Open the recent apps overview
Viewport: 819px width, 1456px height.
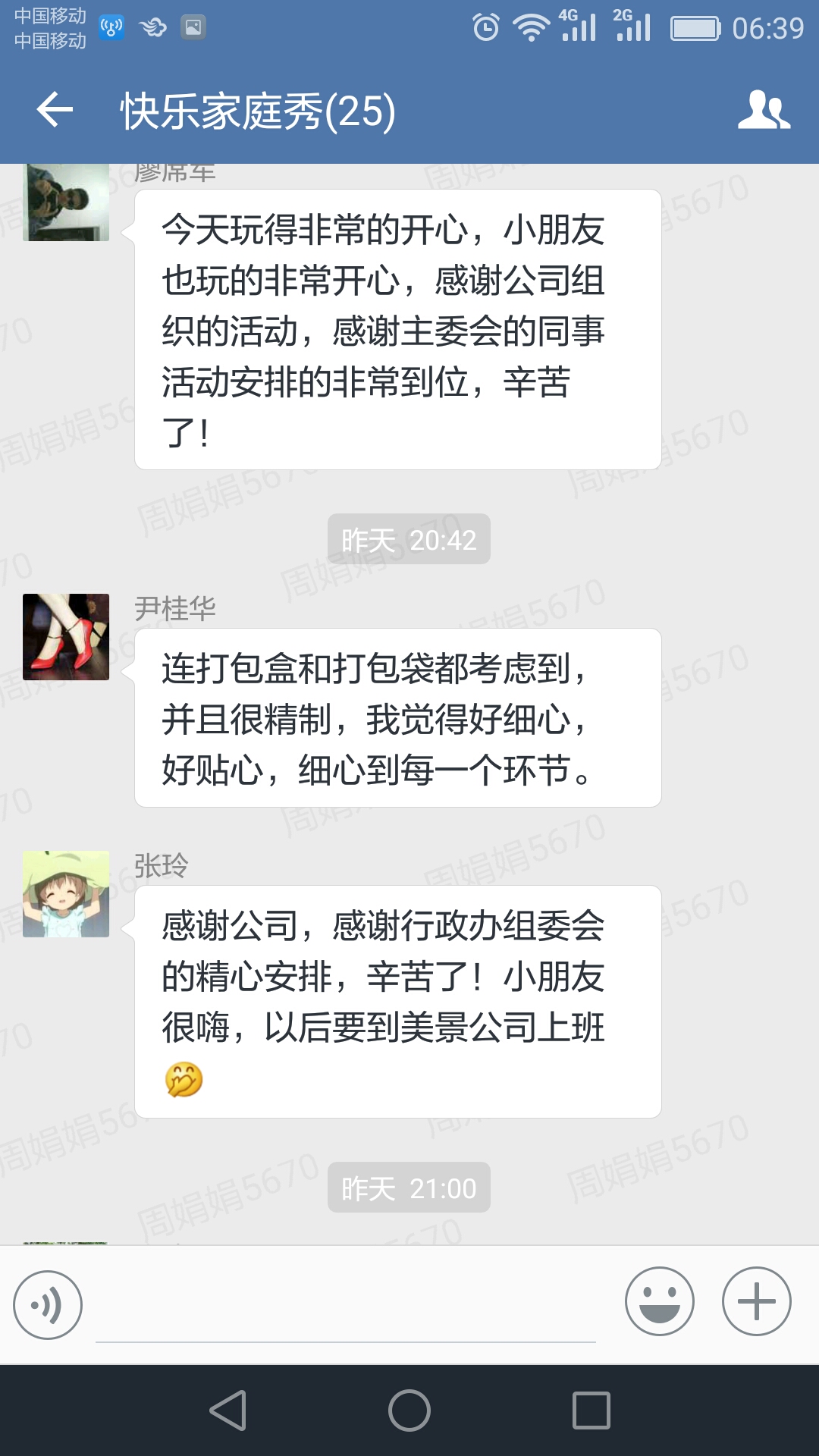click(591, 1410)
